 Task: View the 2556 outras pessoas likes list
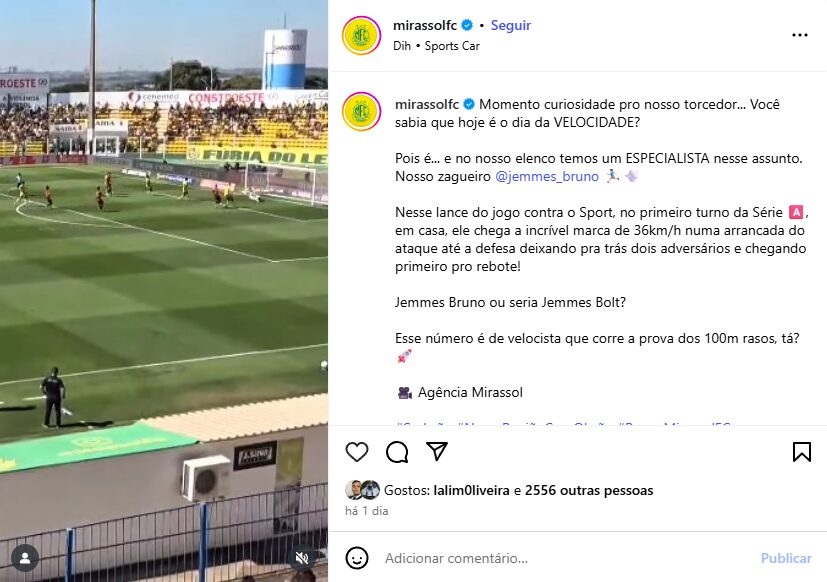(x=589, y=490)
